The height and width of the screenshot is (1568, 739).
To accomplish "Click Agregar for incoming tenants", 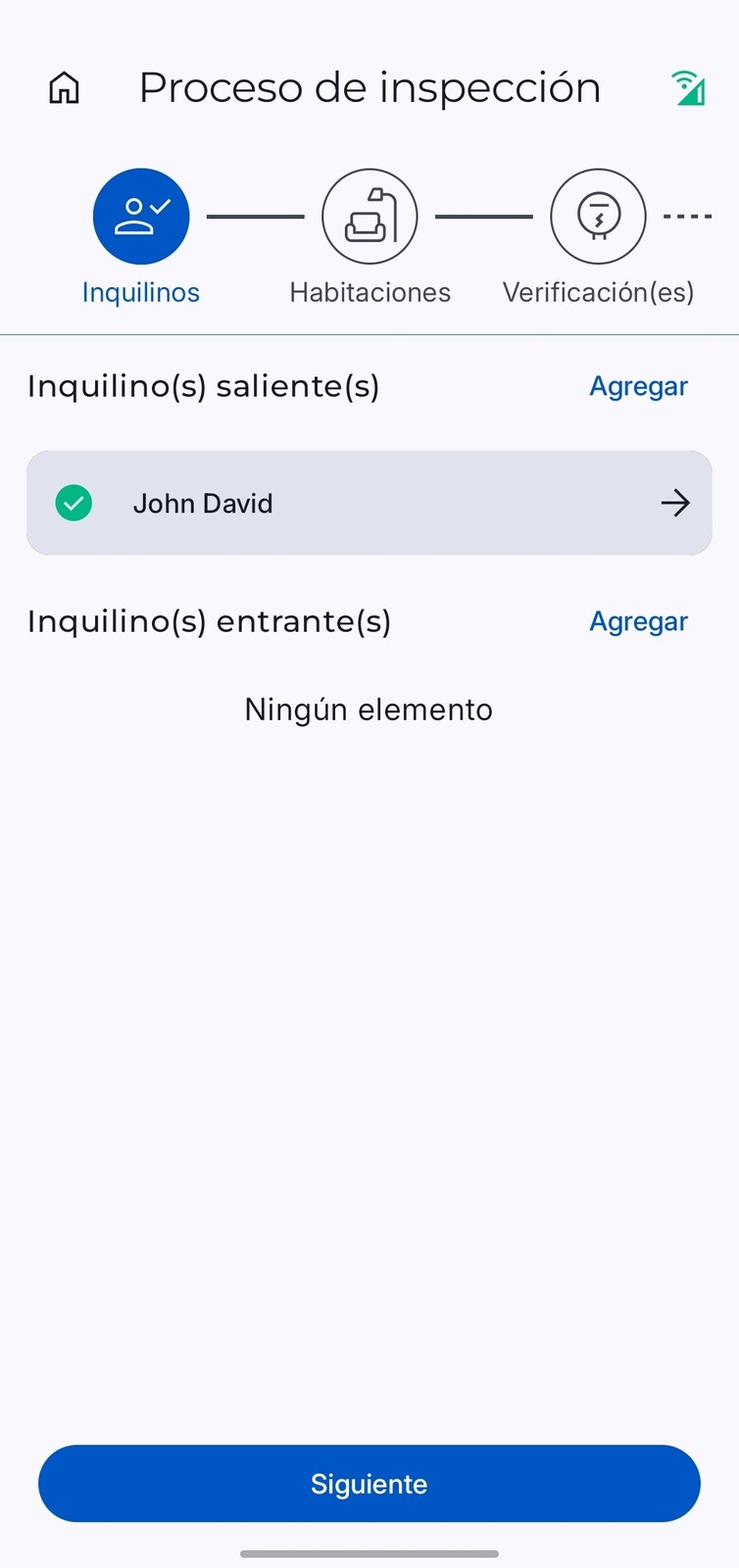I will tap(638, 621).
